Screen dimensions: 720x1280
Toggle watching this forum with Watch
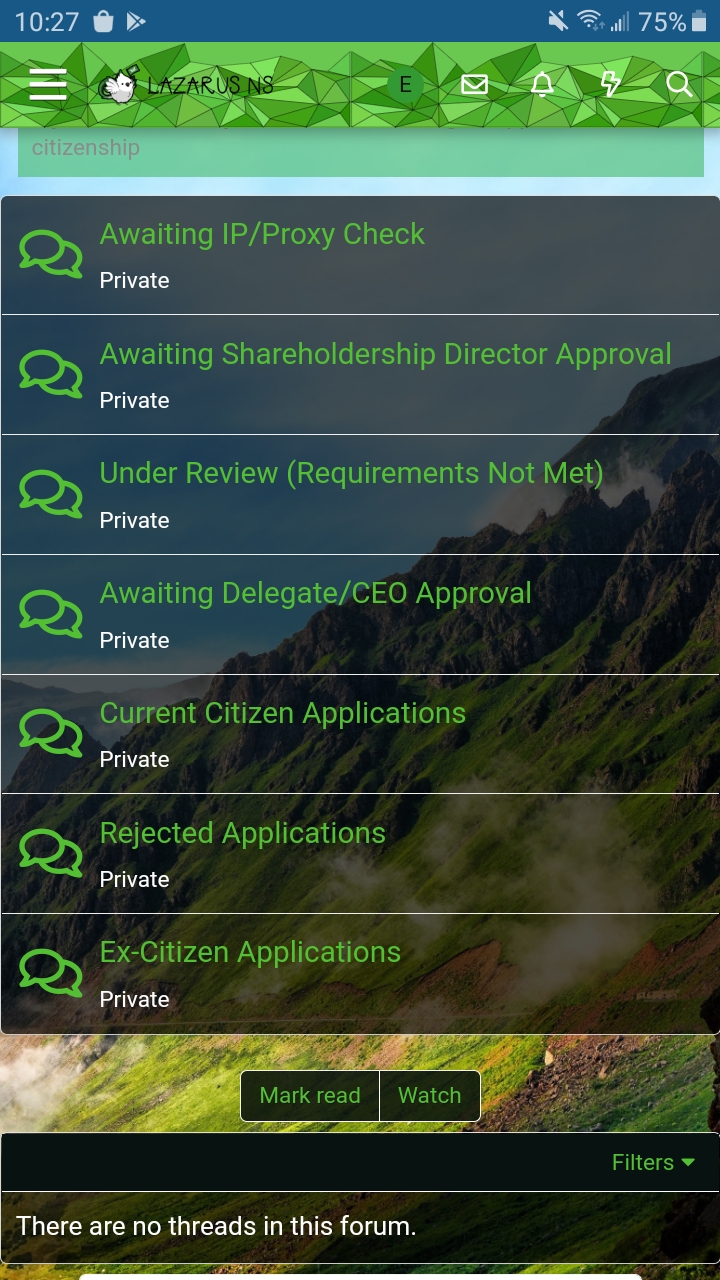[430, 1095]
